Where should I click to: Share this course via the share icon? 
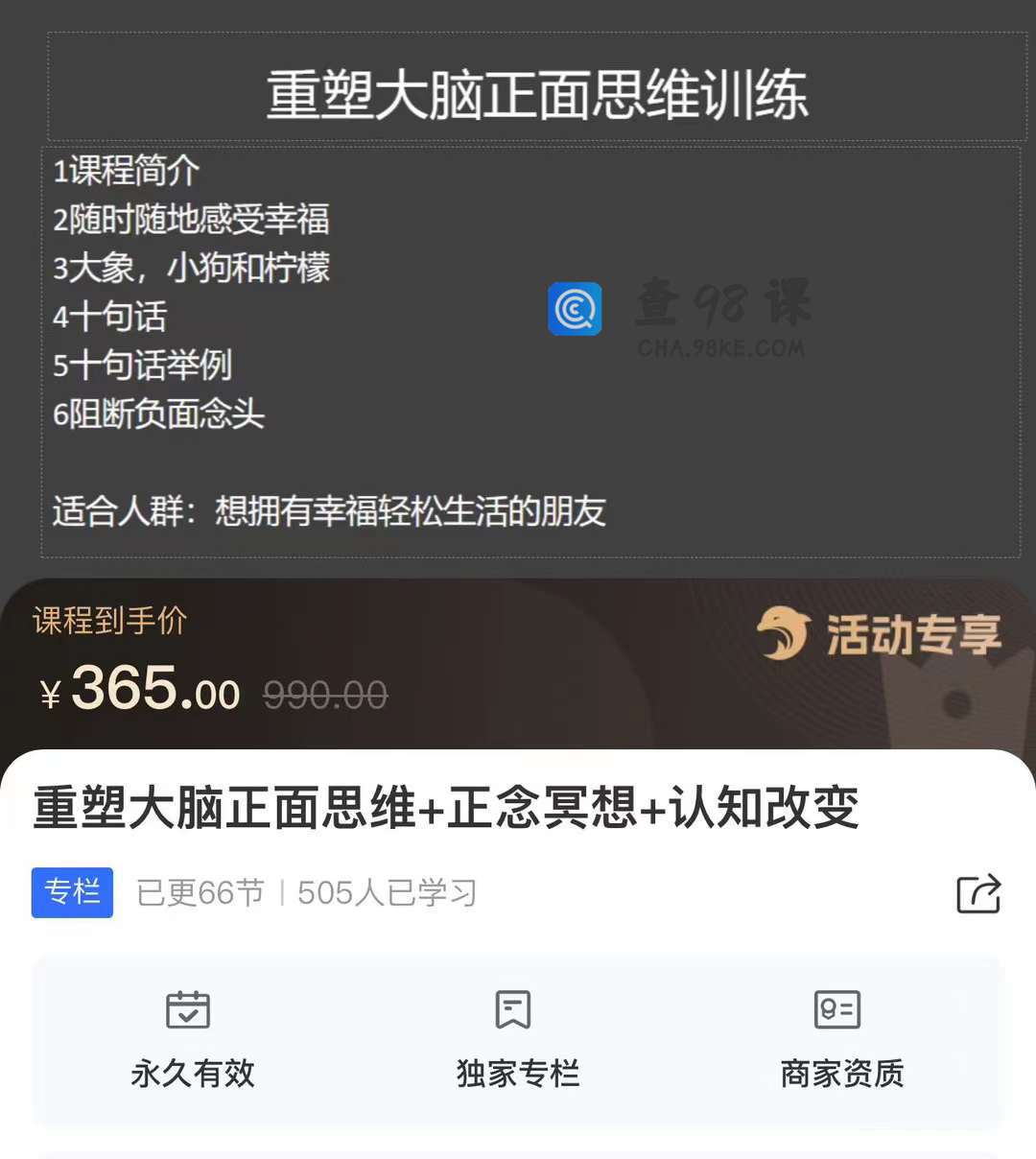pos(978,894)
